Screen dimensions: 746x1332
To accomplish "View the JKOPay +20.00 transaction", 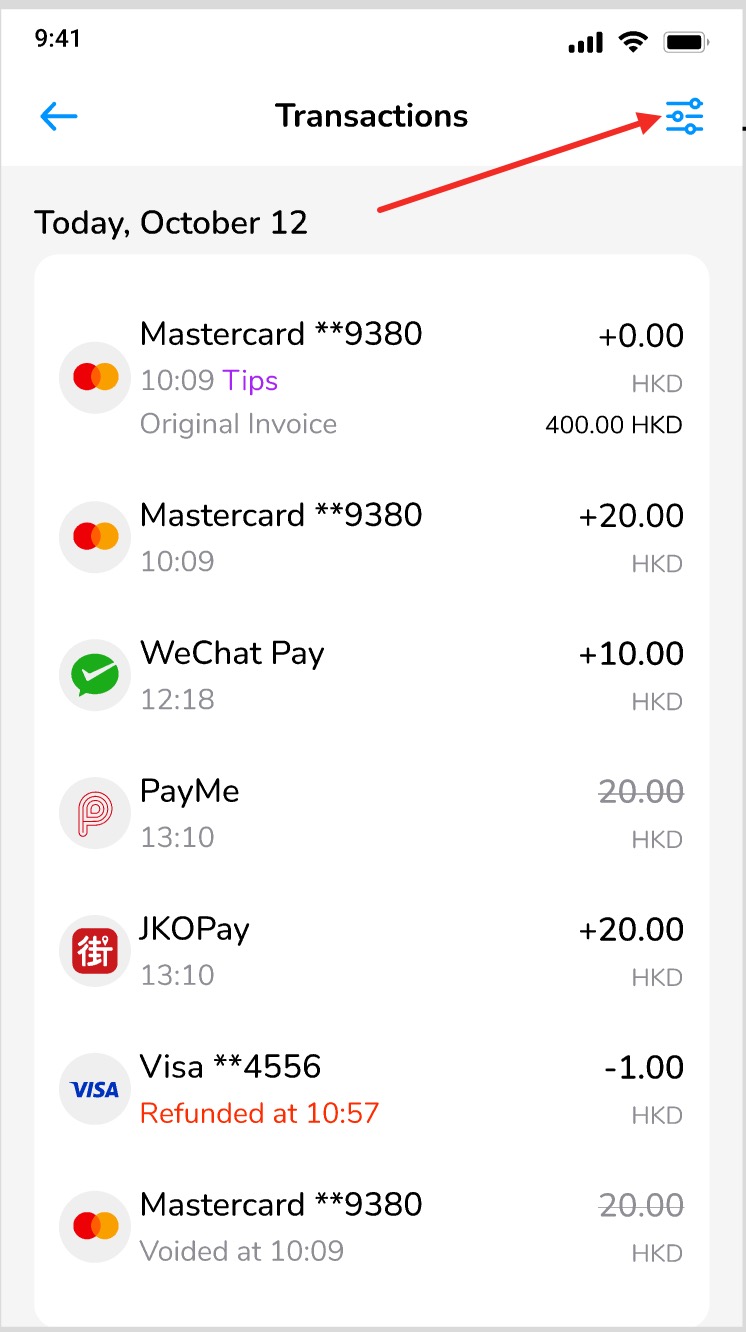I will click(x=371, y=952).
